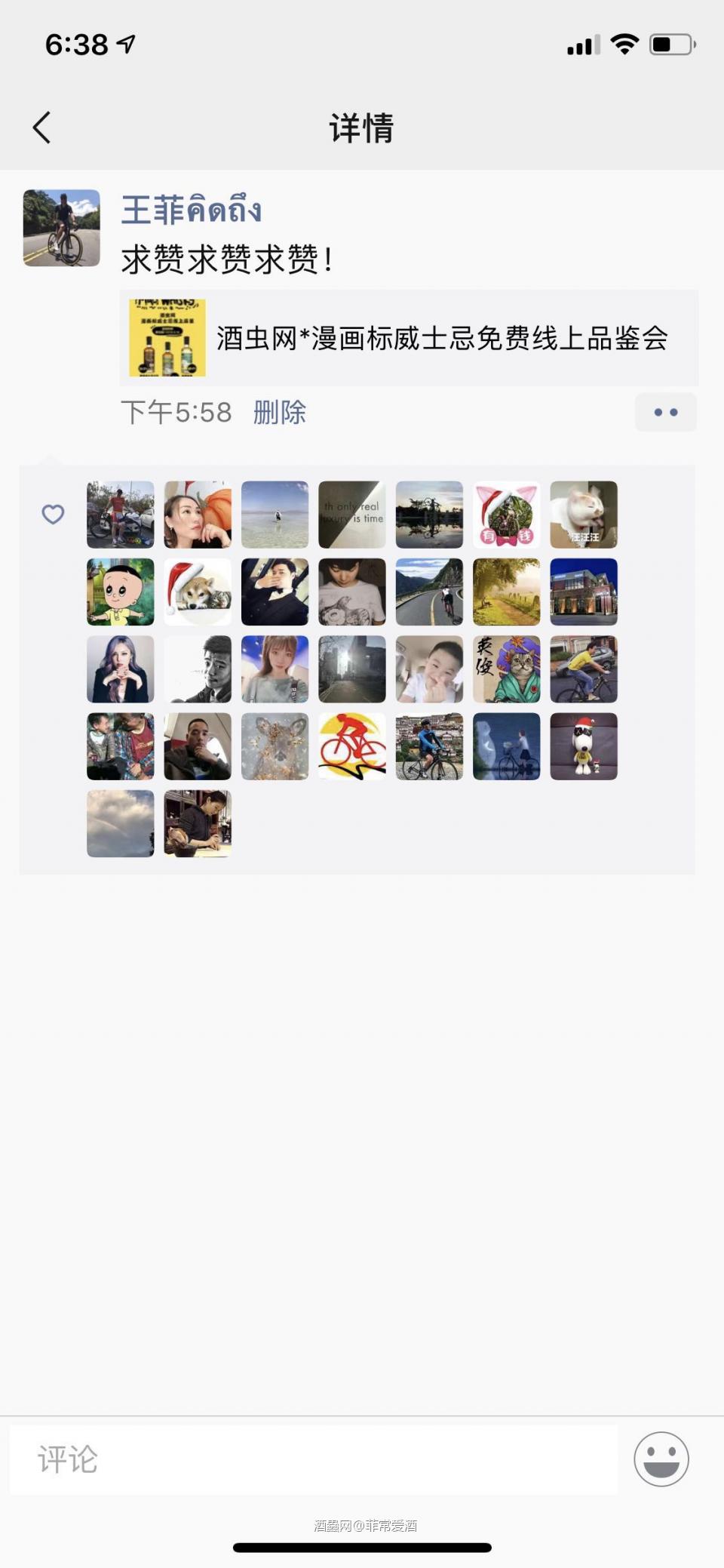Open liker with Snoopy Santa hat avatar
The width and height of the screenshot is (724, 1568).
tap(583, 746)
